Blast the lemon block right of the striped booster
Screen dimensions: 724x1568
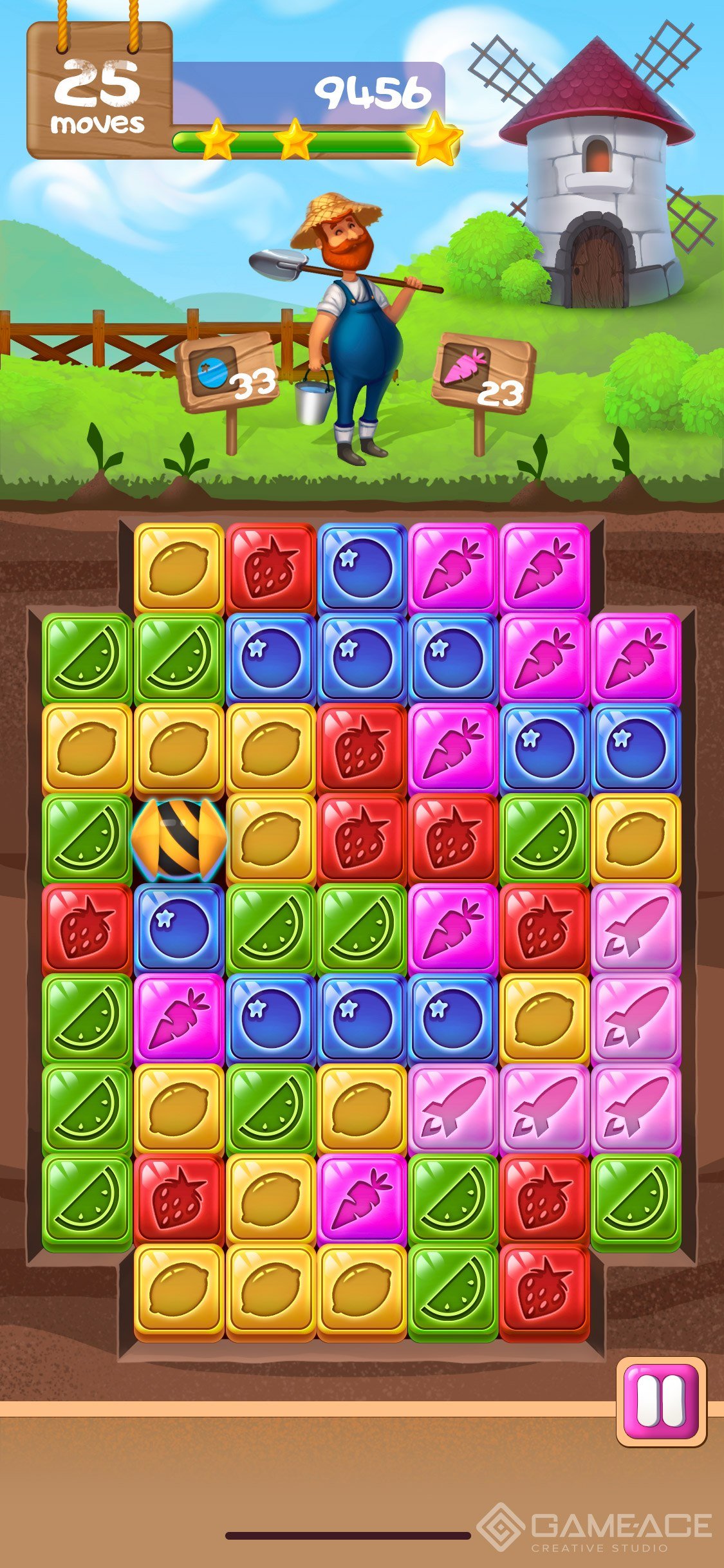(x=270, y=839)
